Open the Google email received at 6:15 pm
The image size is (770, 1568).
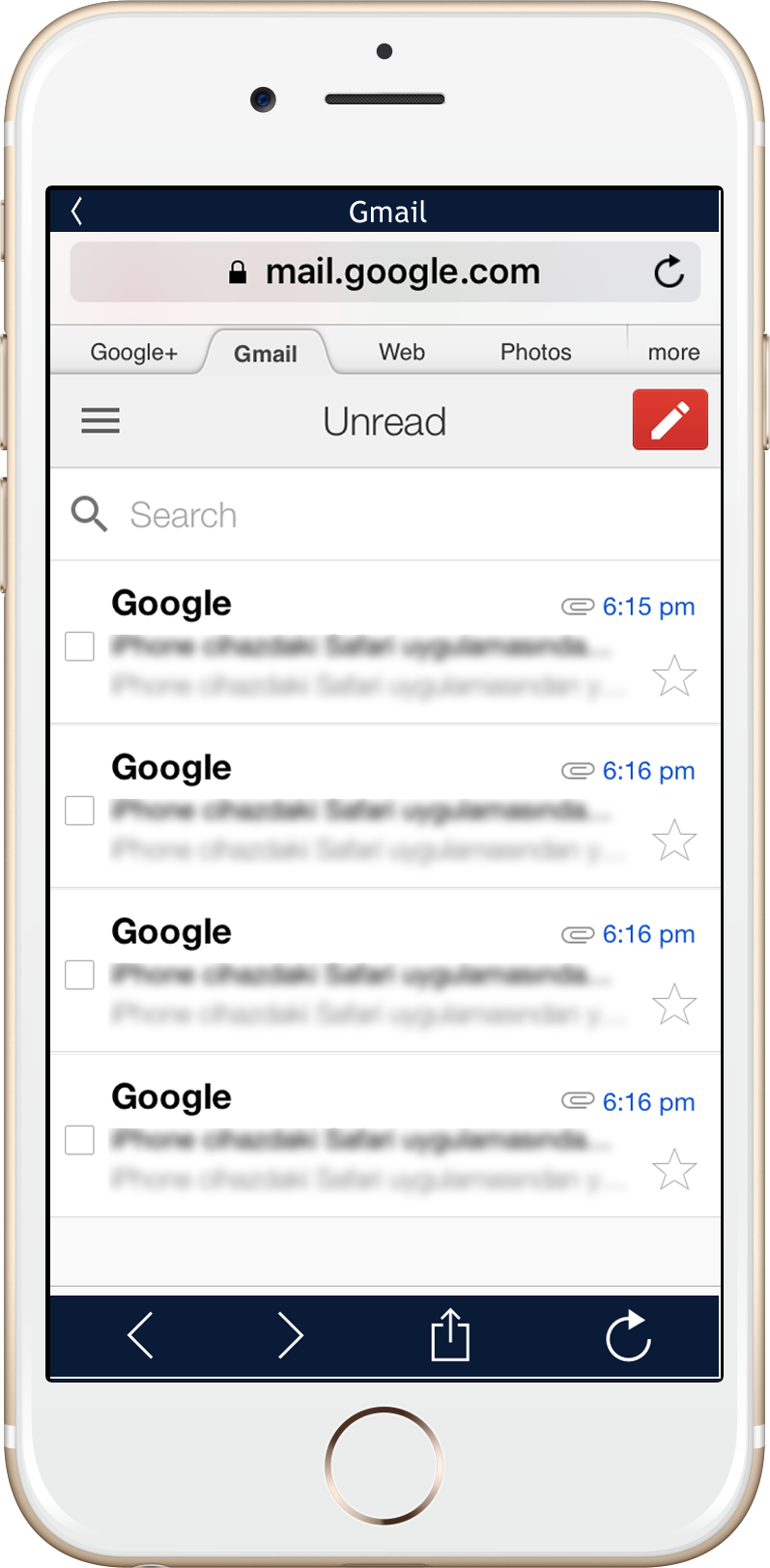coord(357,642)
